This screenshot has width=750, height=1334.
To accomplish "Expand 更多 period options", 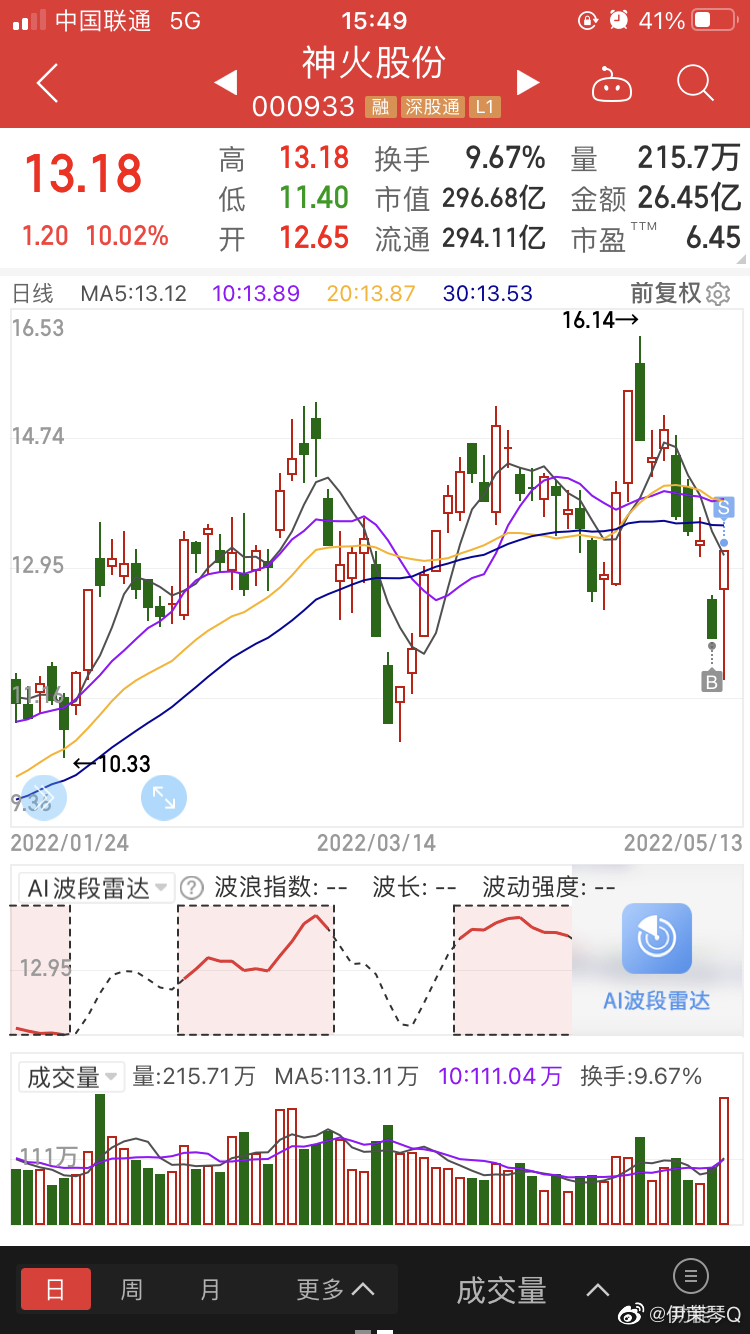I will coord(336,1289).
